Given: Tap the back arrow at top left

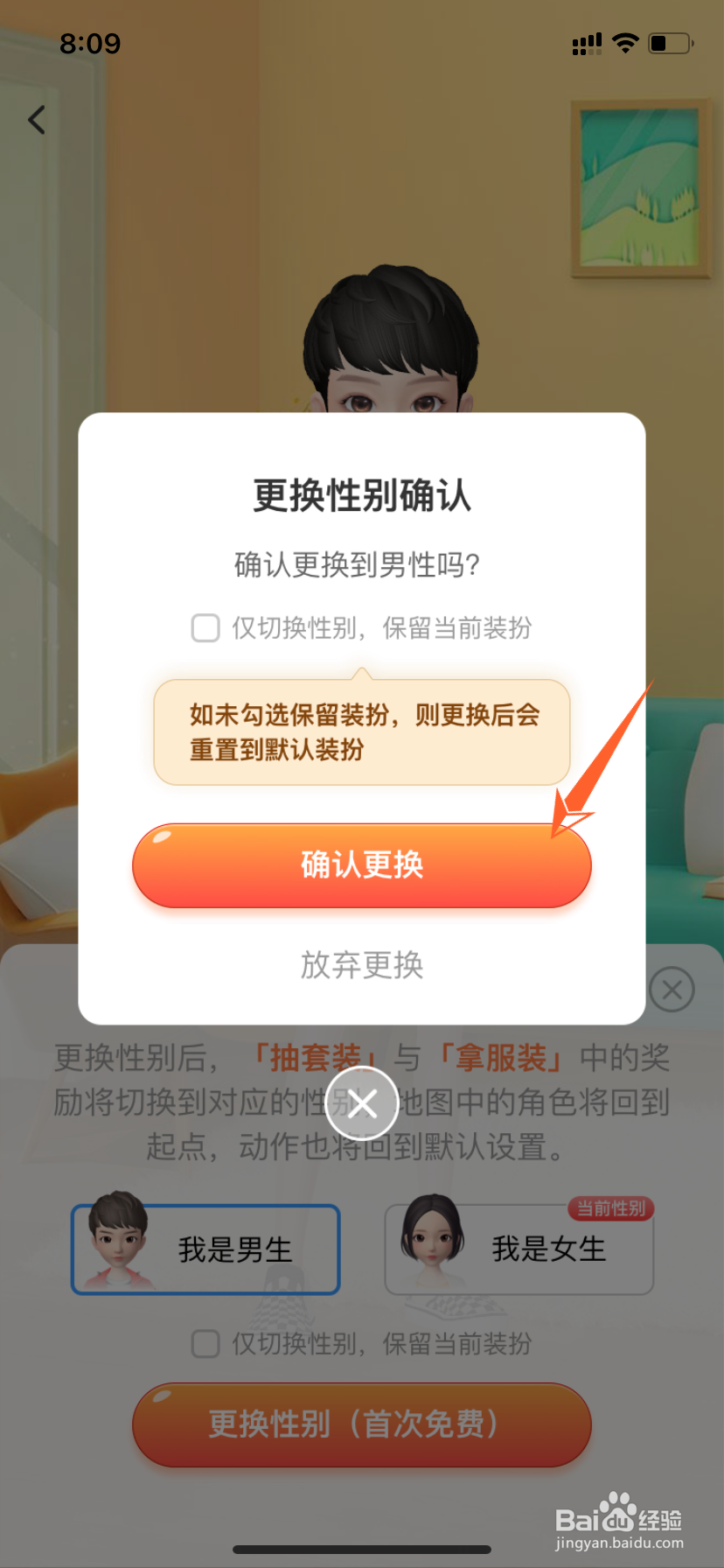Looking at the screenshot, I should coord(37,120).
